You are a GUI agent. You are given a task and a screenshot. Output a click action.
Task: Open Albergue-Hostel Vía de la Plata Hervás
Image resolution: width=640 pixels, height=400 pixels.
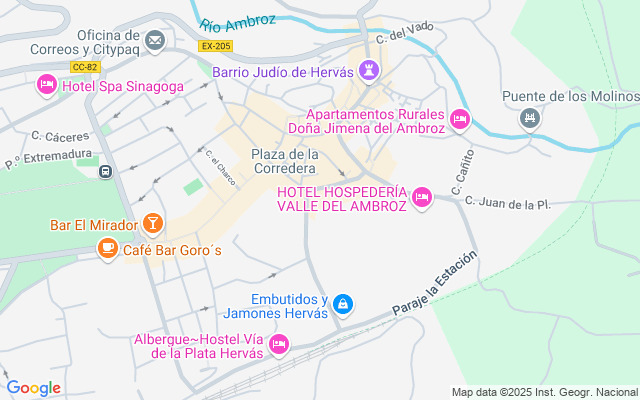point(278,346)
